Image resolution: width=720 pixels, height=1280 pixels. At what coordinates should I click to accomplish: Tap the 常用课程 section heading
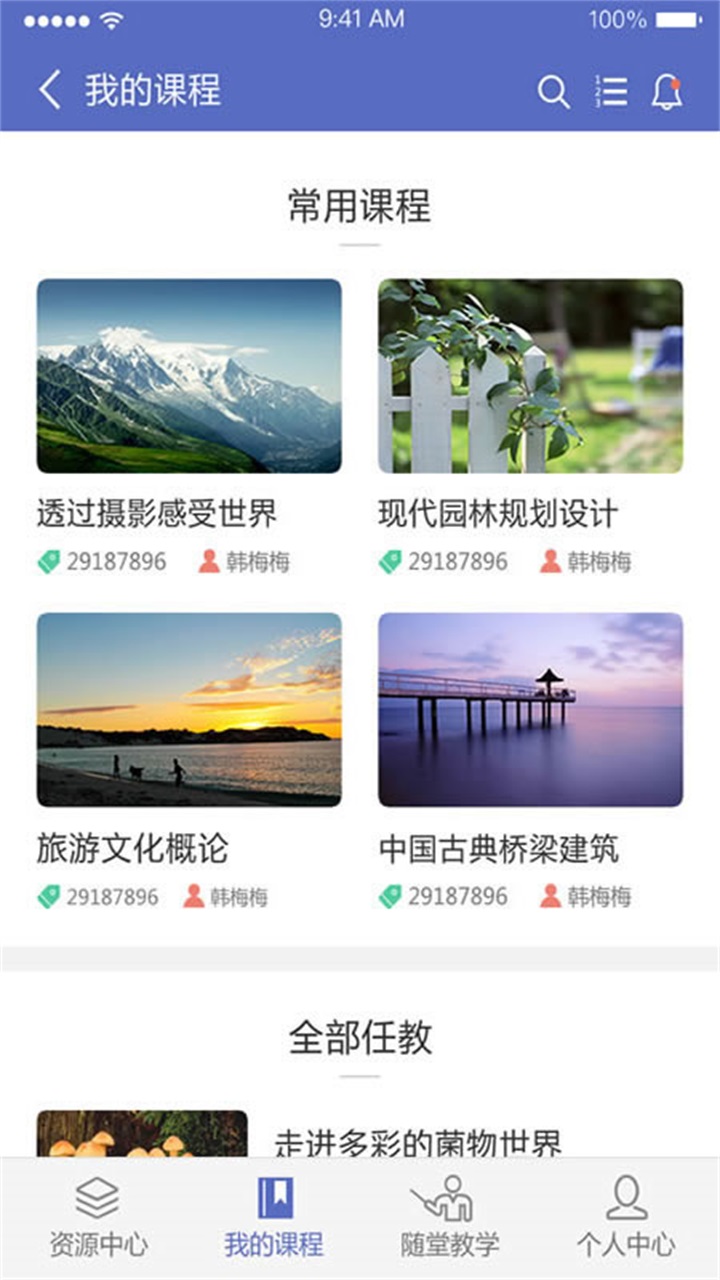(360, 202)
